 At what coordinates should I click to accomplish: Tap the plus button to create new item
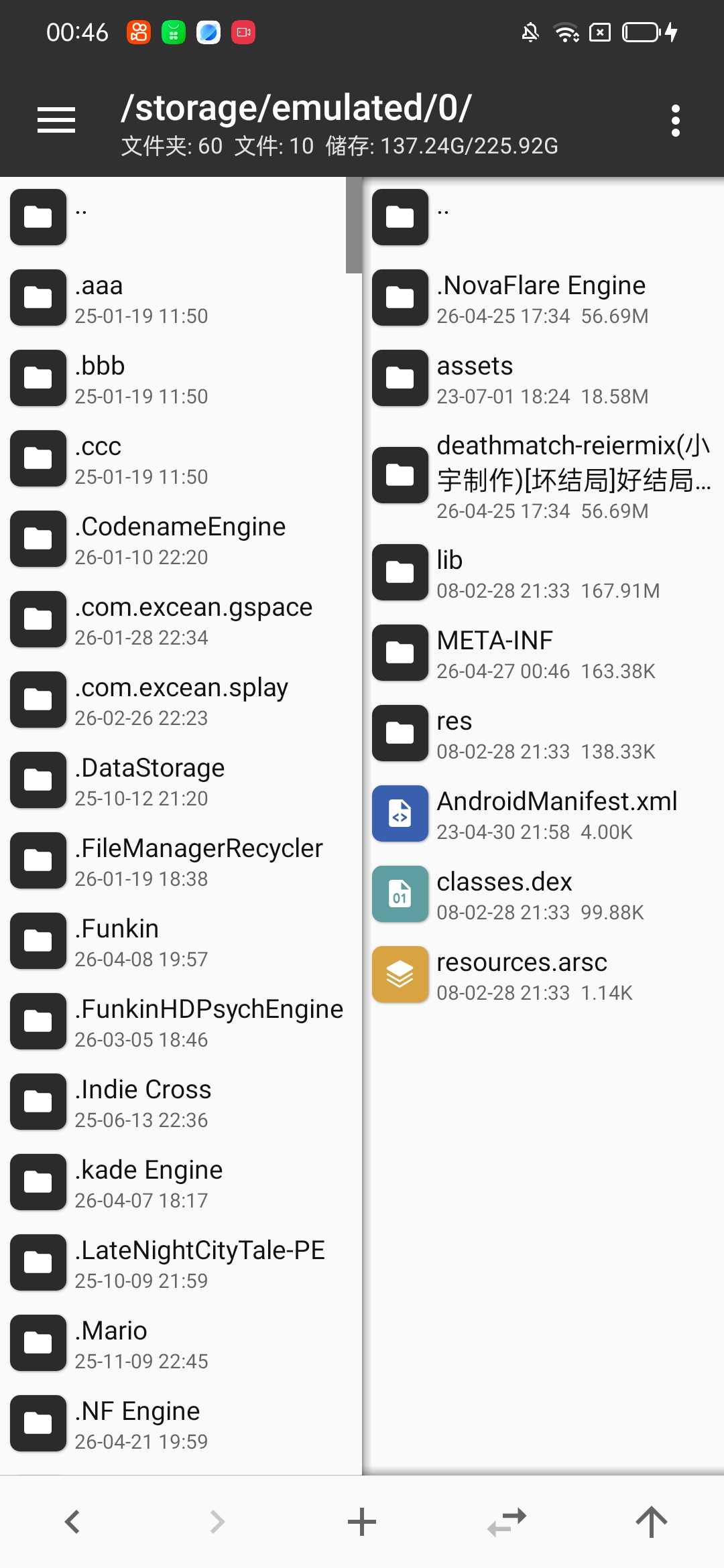click(362, 1522)
